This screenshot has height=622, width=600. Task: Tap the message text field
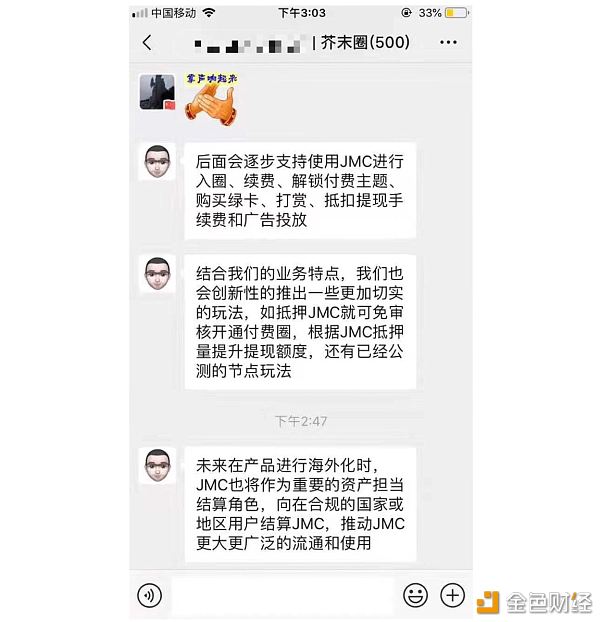click(x=282, y=596)
